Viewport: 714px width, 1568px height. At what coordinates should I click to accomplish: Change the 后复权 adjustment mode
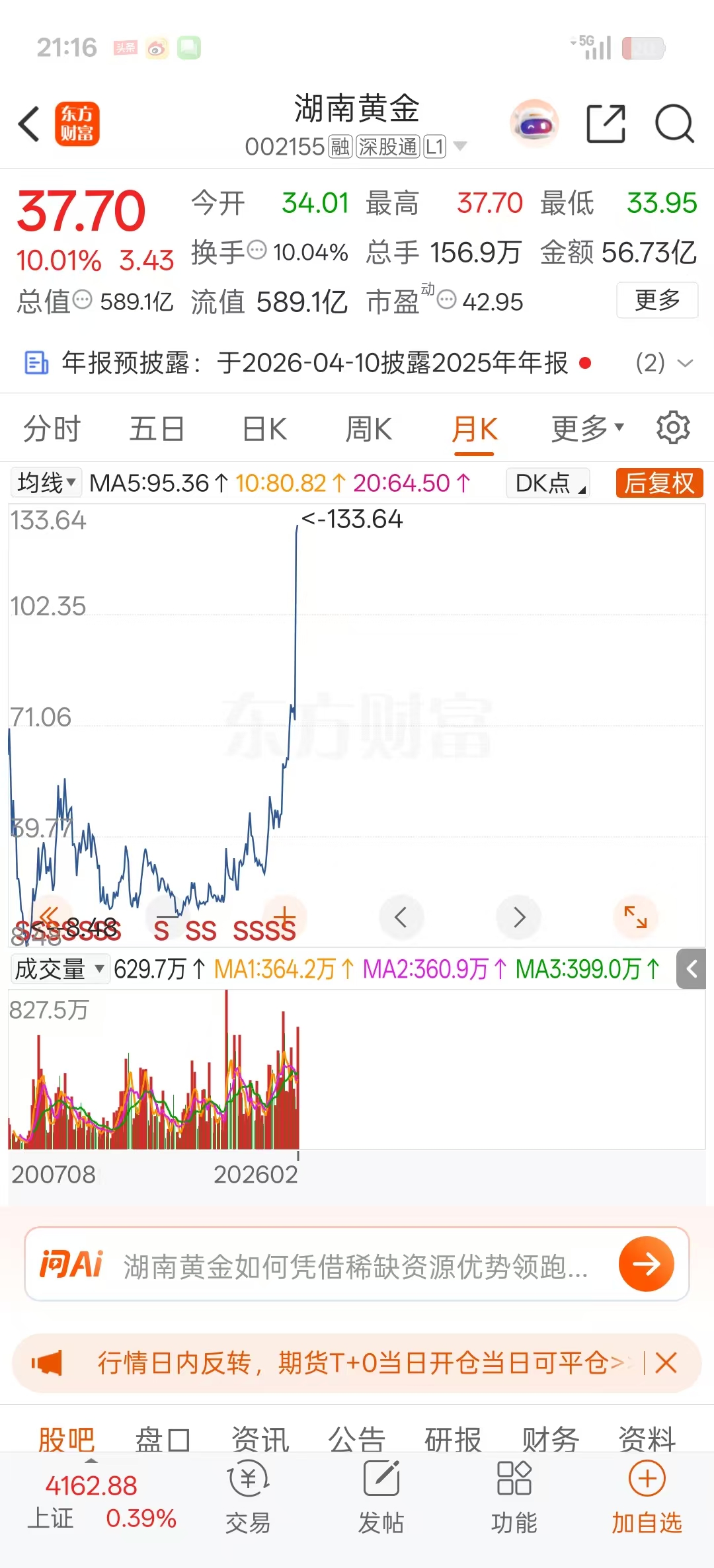[658, 483]
